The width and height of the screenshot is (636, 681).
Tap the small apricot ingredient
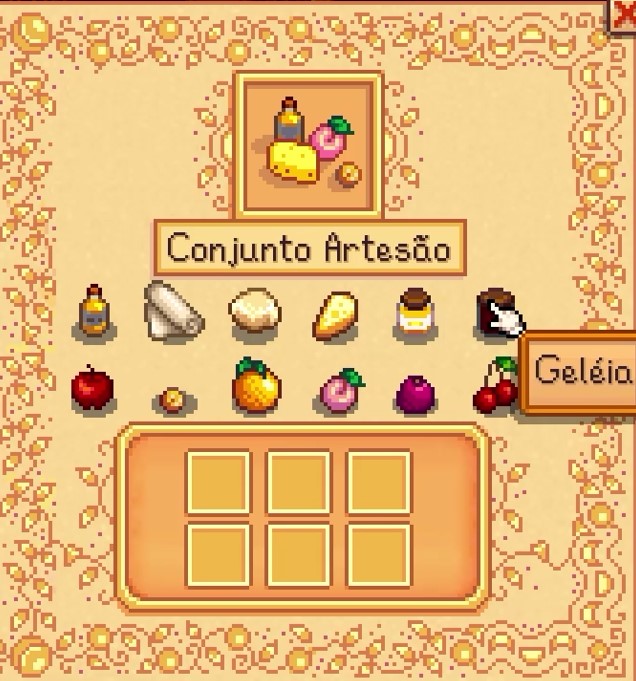click(x=174, y=399)
